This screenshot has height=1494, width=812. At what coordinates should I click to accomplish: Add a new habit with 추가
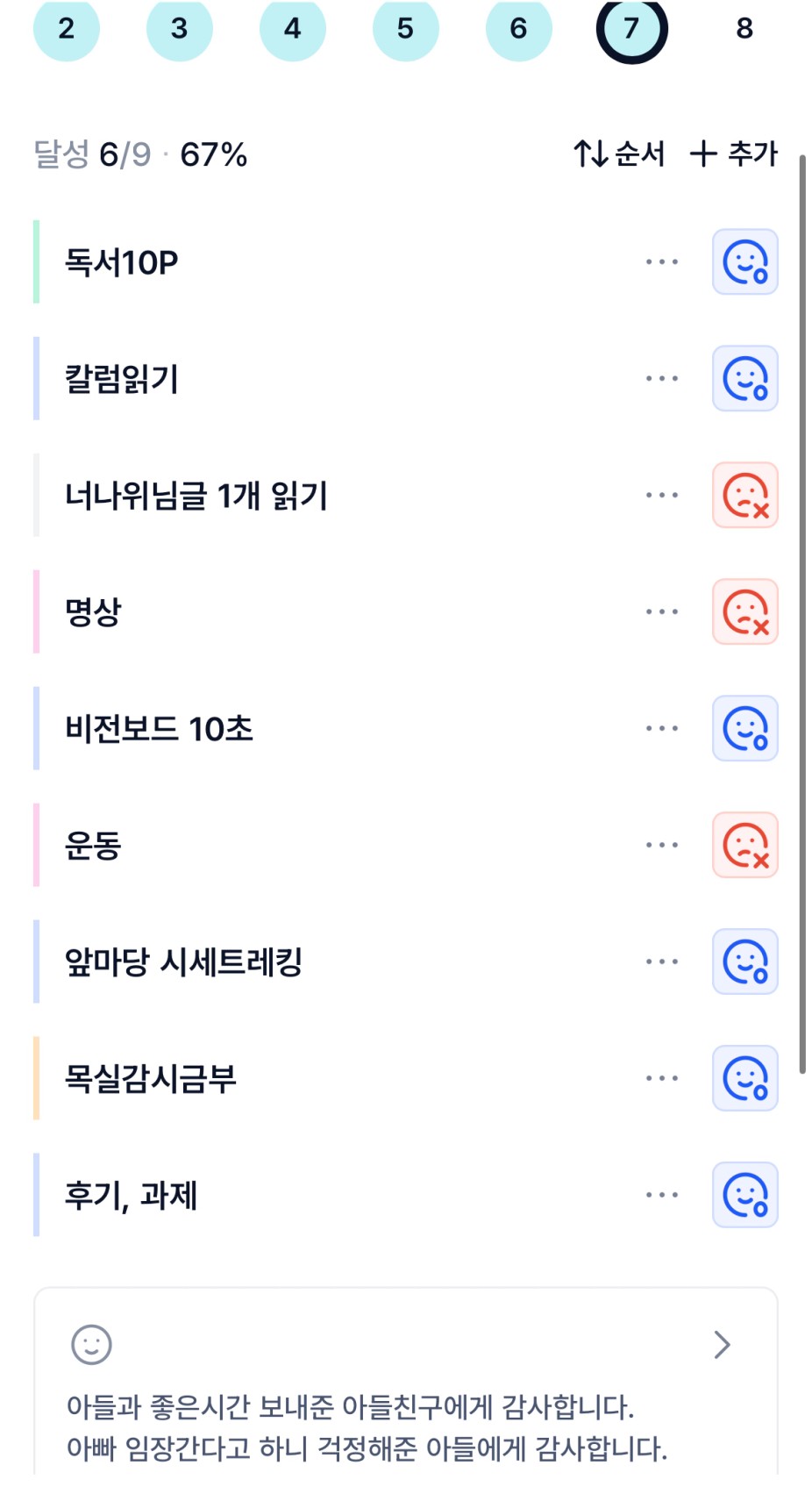pos(734,154)
